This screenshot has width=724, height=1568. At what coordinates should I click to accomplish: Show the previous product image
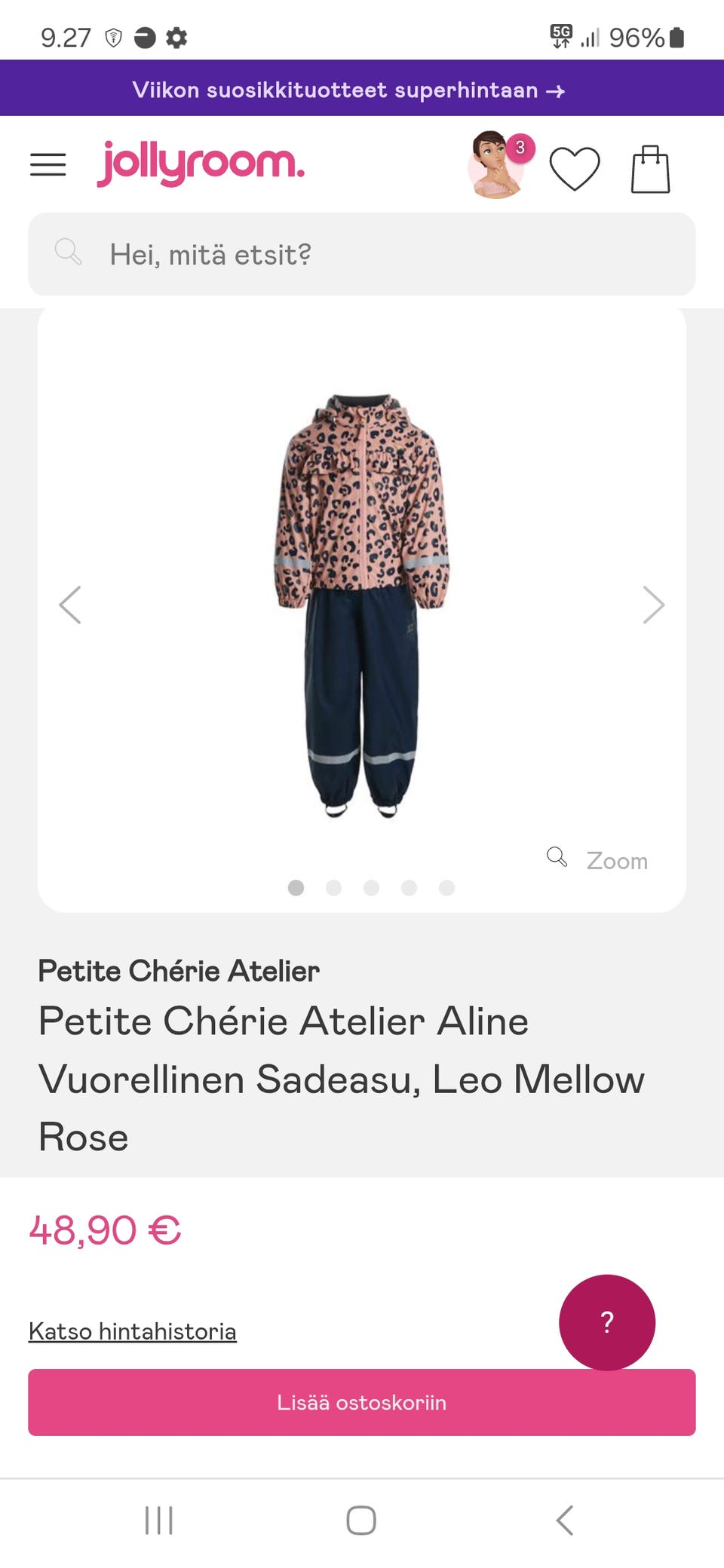pos(70,605)
